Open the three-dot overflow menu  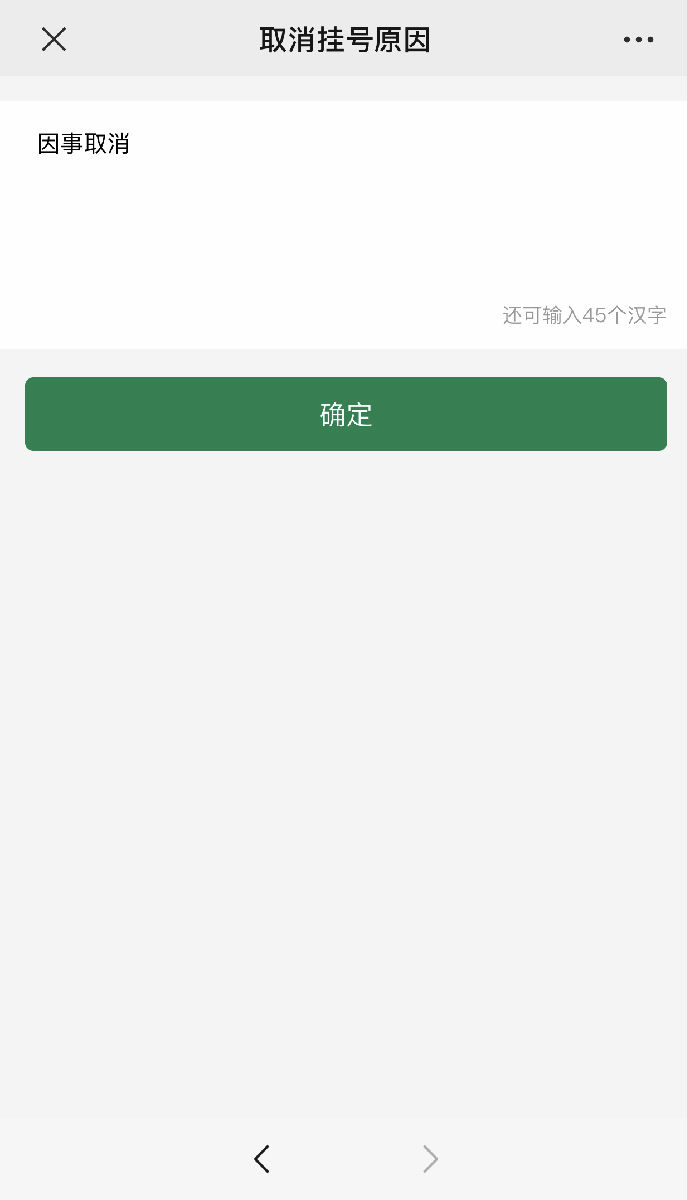click(638, 40)
